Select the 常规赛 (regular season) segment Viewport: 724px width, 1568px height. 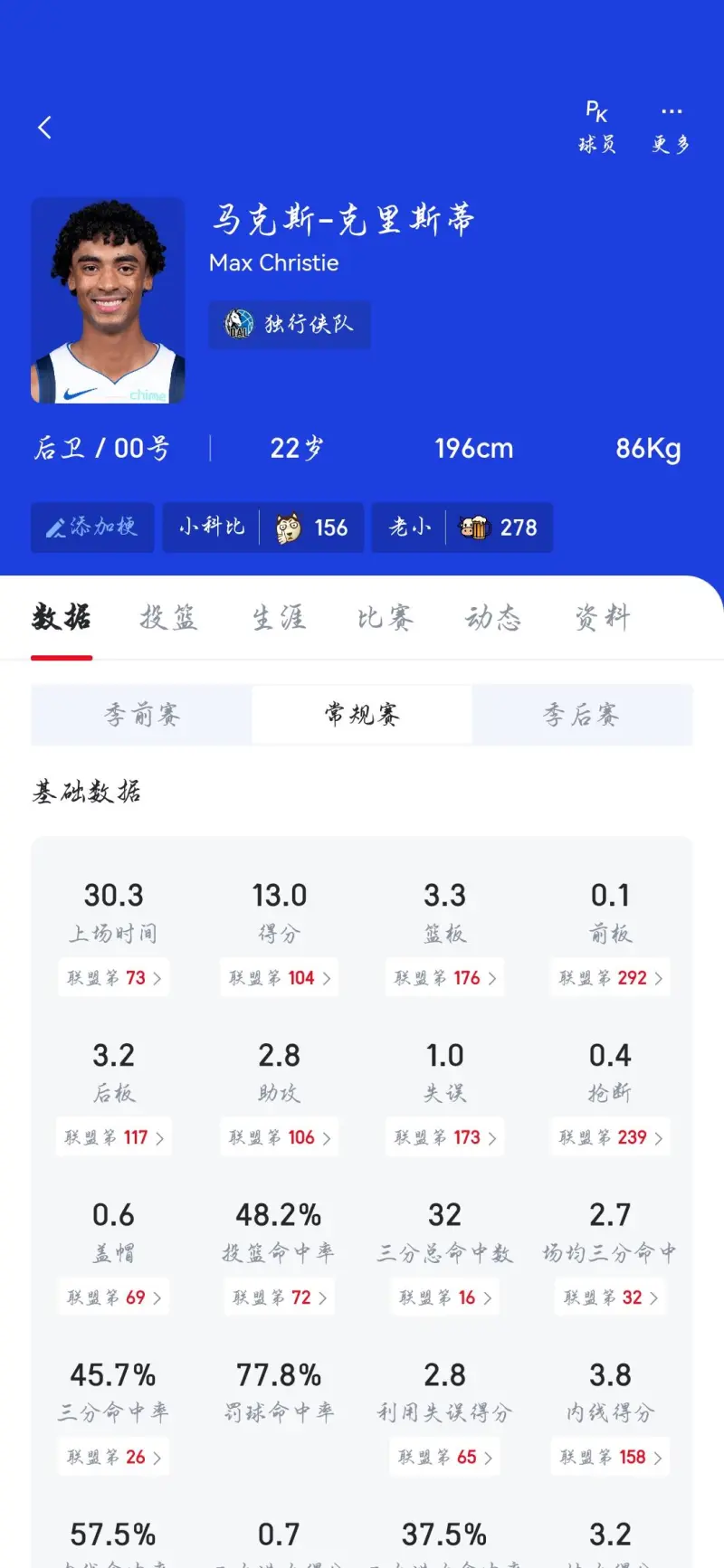coord(360,715)
